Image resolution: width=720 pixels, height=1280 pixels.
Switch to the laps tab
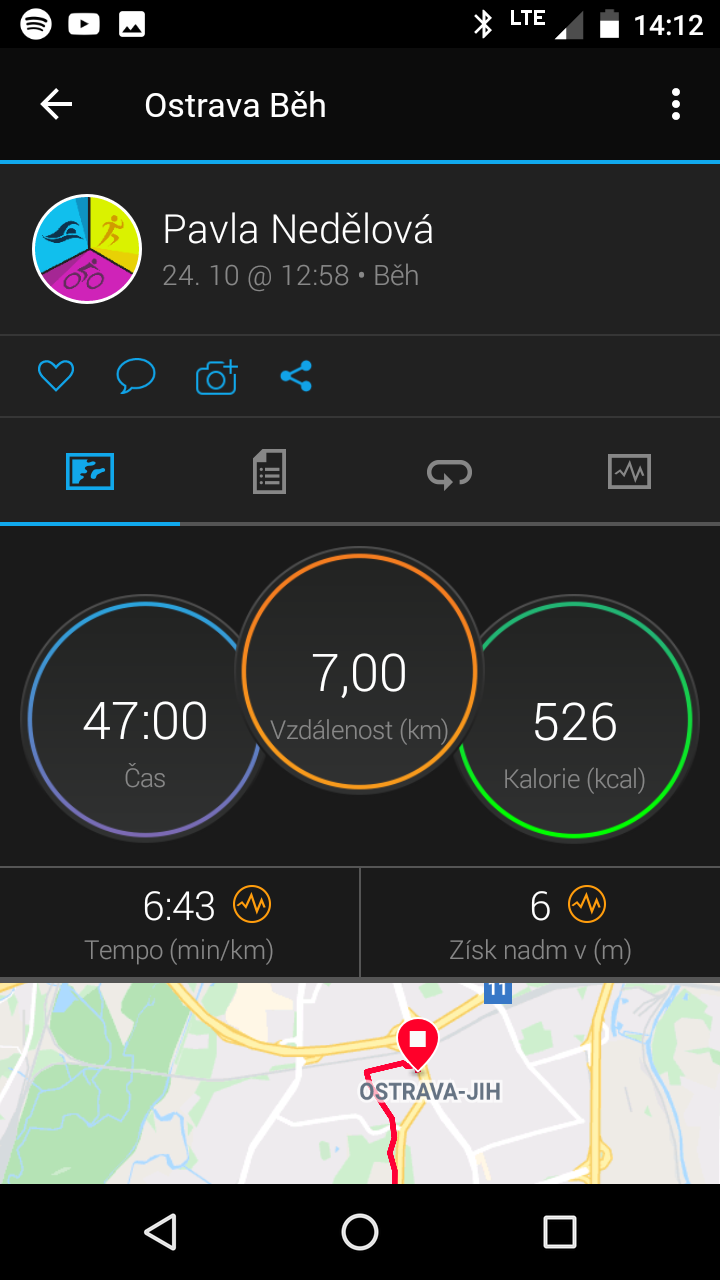[449, 471]
